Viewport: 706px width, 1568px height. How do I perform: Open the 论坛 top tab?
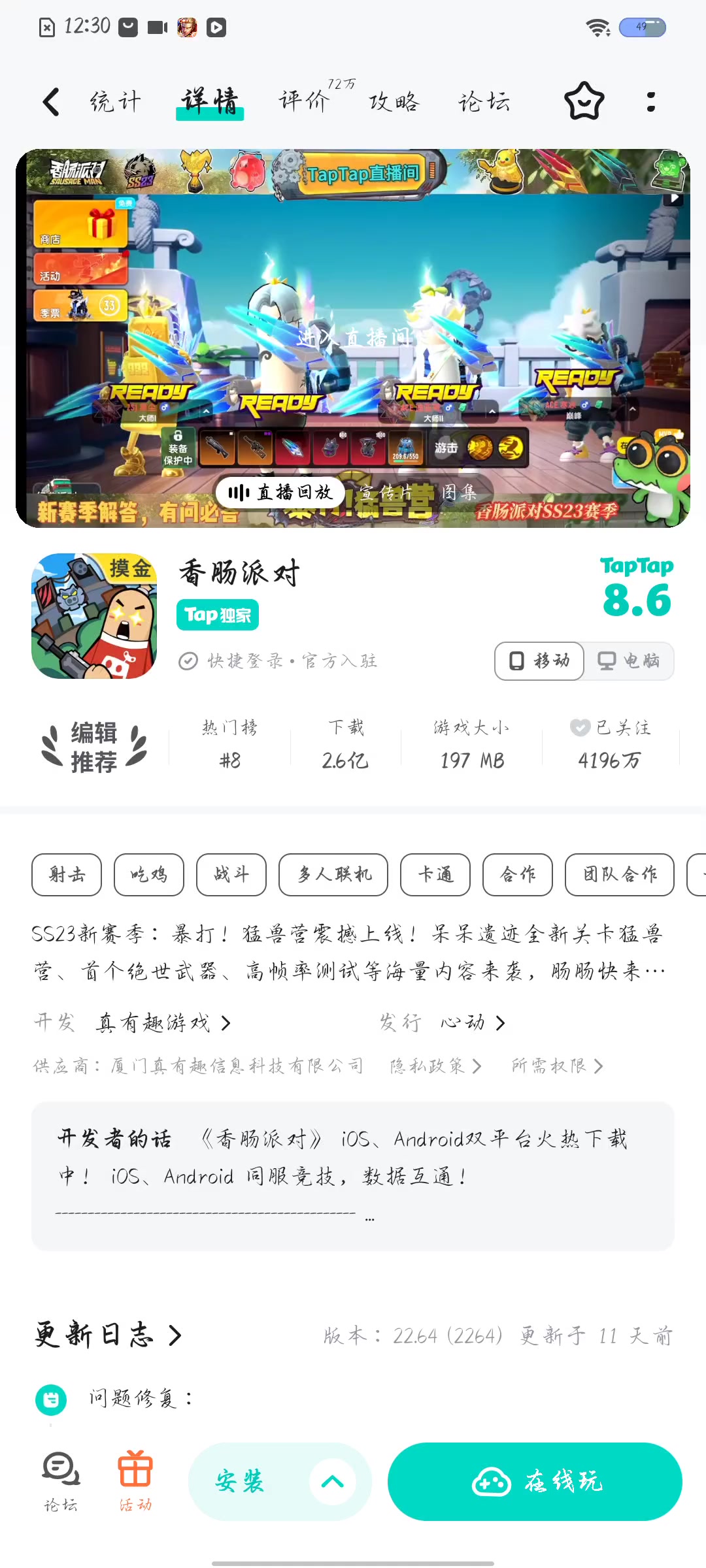pos(484,102)
